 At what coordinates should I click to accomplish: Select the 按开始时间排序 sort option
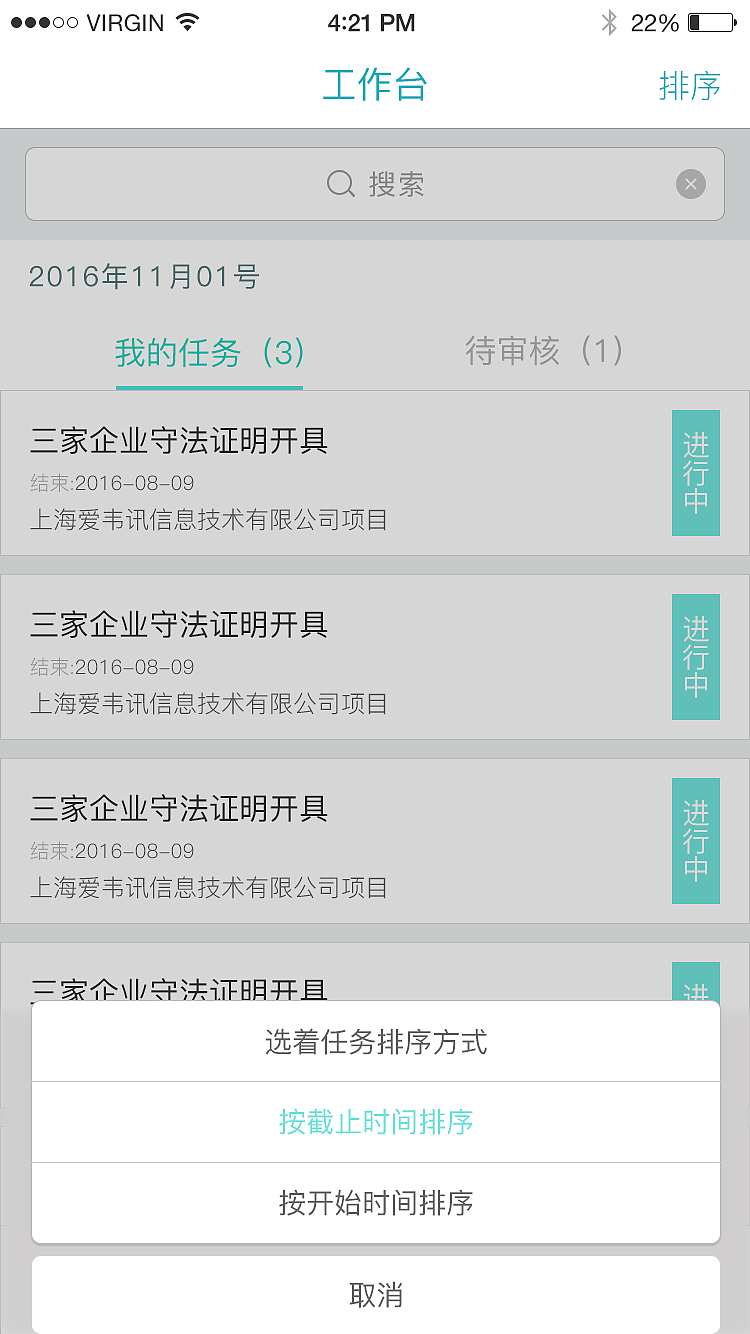(x=375, y=1203)
